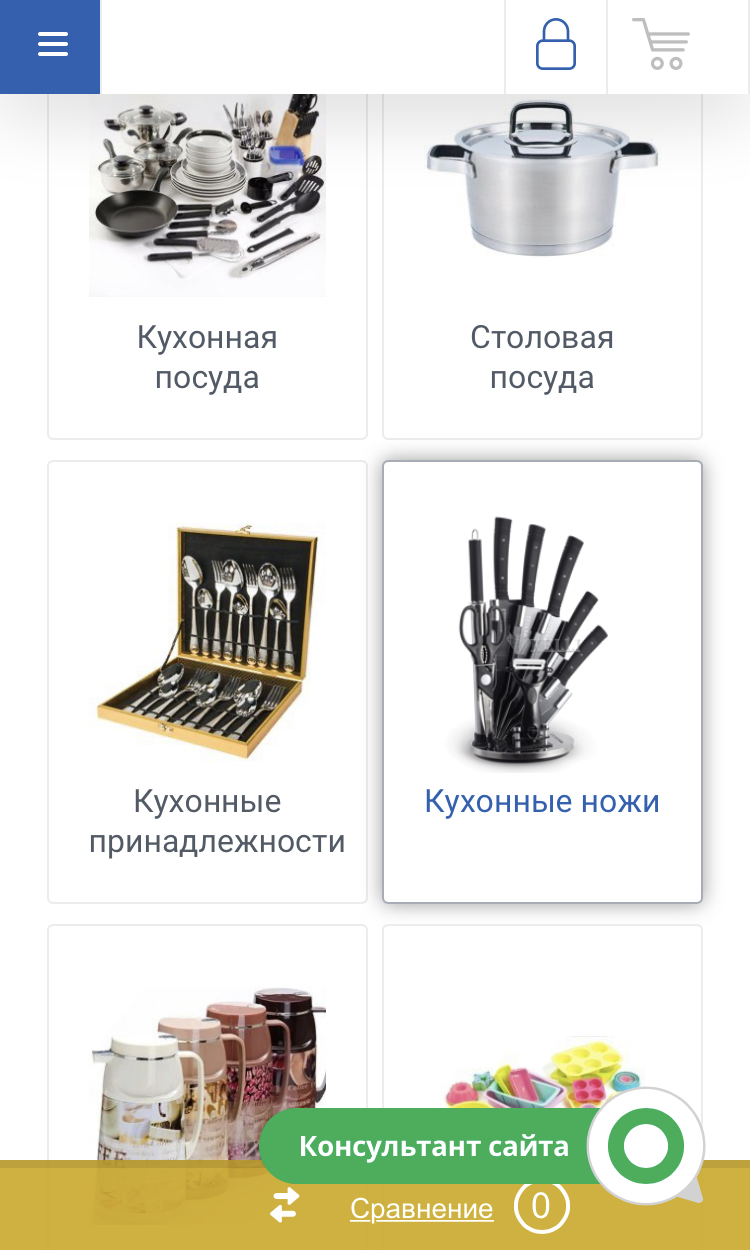Start chat with Консультант сайта
This screenshot has height=1250, width=750.
tap(434, 1146)
